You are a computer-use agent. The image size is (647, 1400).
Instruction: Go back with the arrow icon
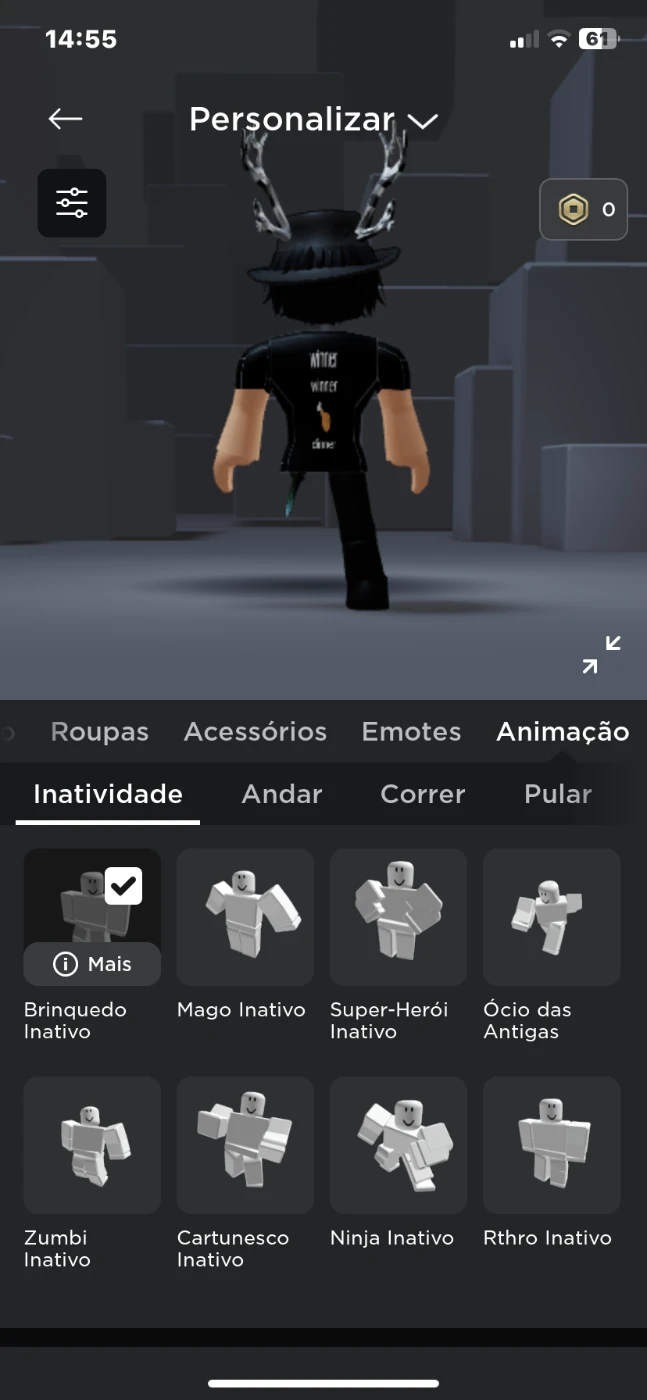tap(65, 119)
